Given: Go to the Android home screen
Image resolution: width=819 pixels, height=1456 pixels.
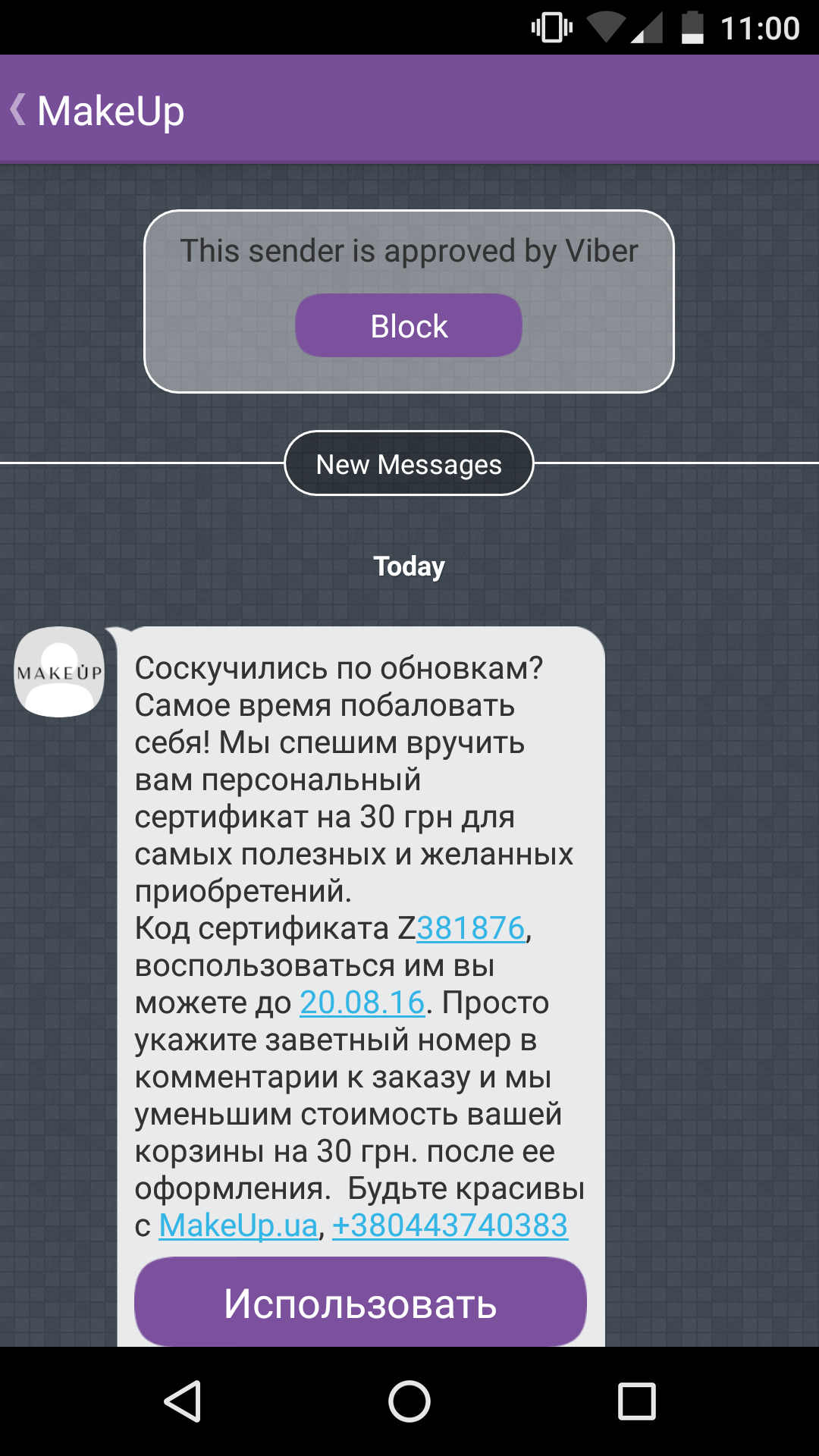Looking at the screenshot, I should 409,1401.
